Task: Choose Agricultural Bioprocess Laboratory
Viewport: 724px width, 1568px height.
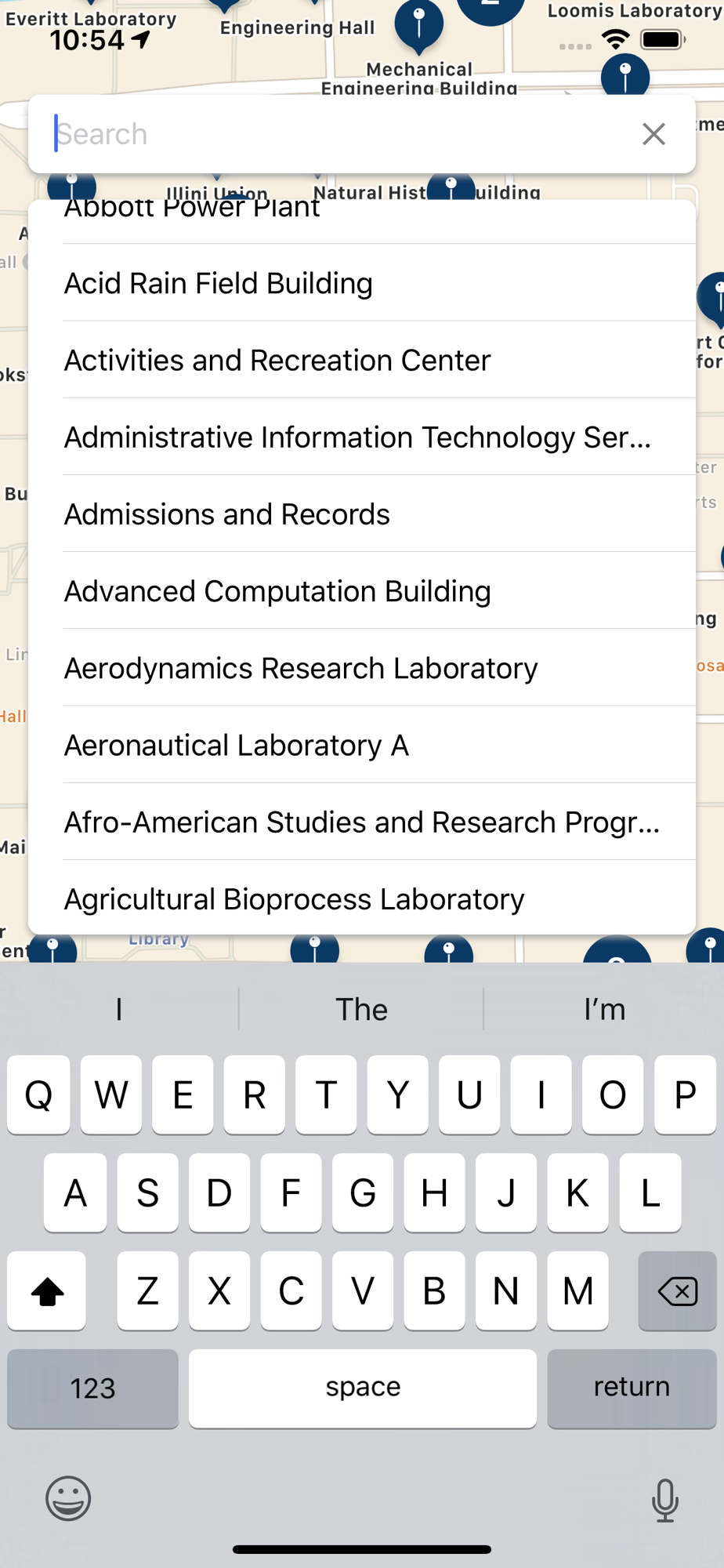Action: point(362,898)
